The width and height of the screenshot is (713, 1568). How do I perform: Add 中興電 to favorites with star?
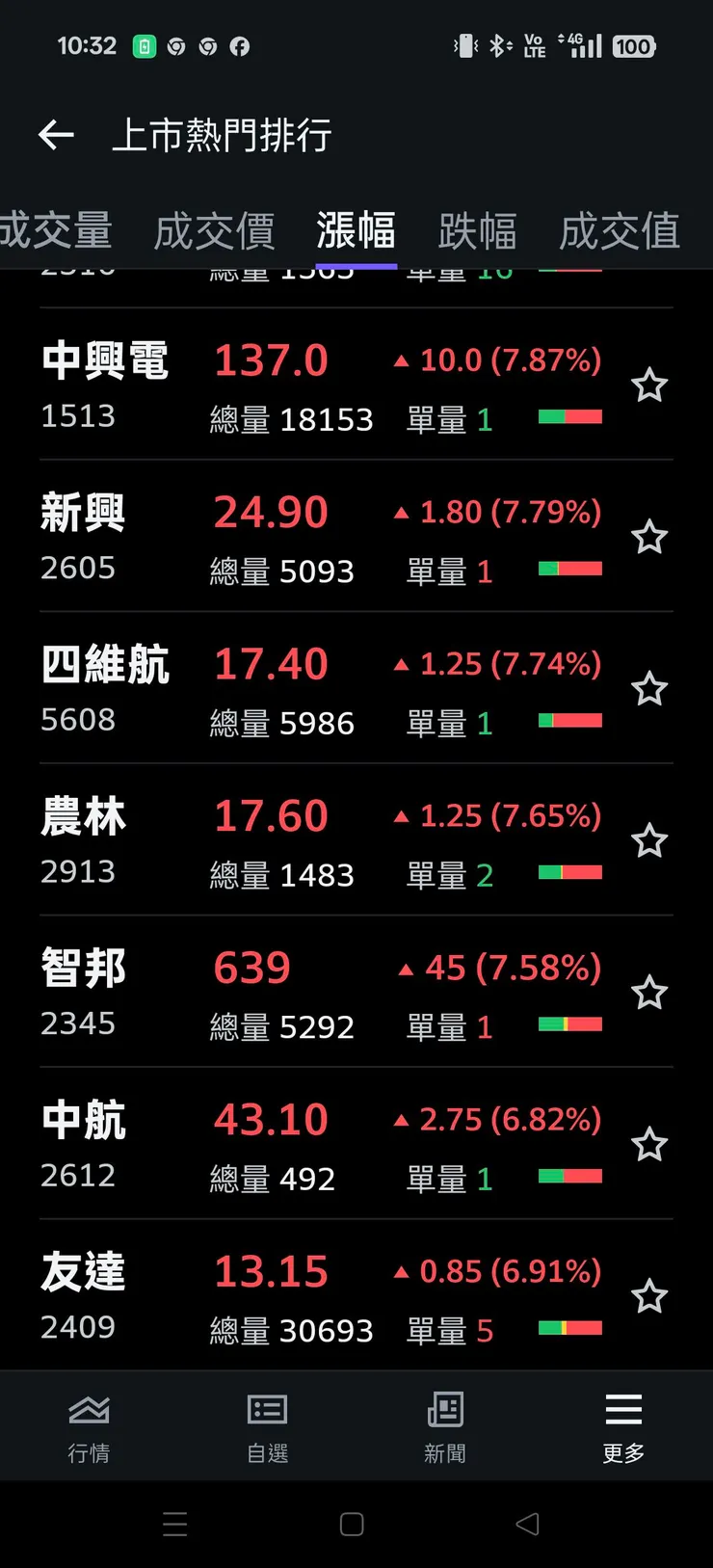[649, 385]
